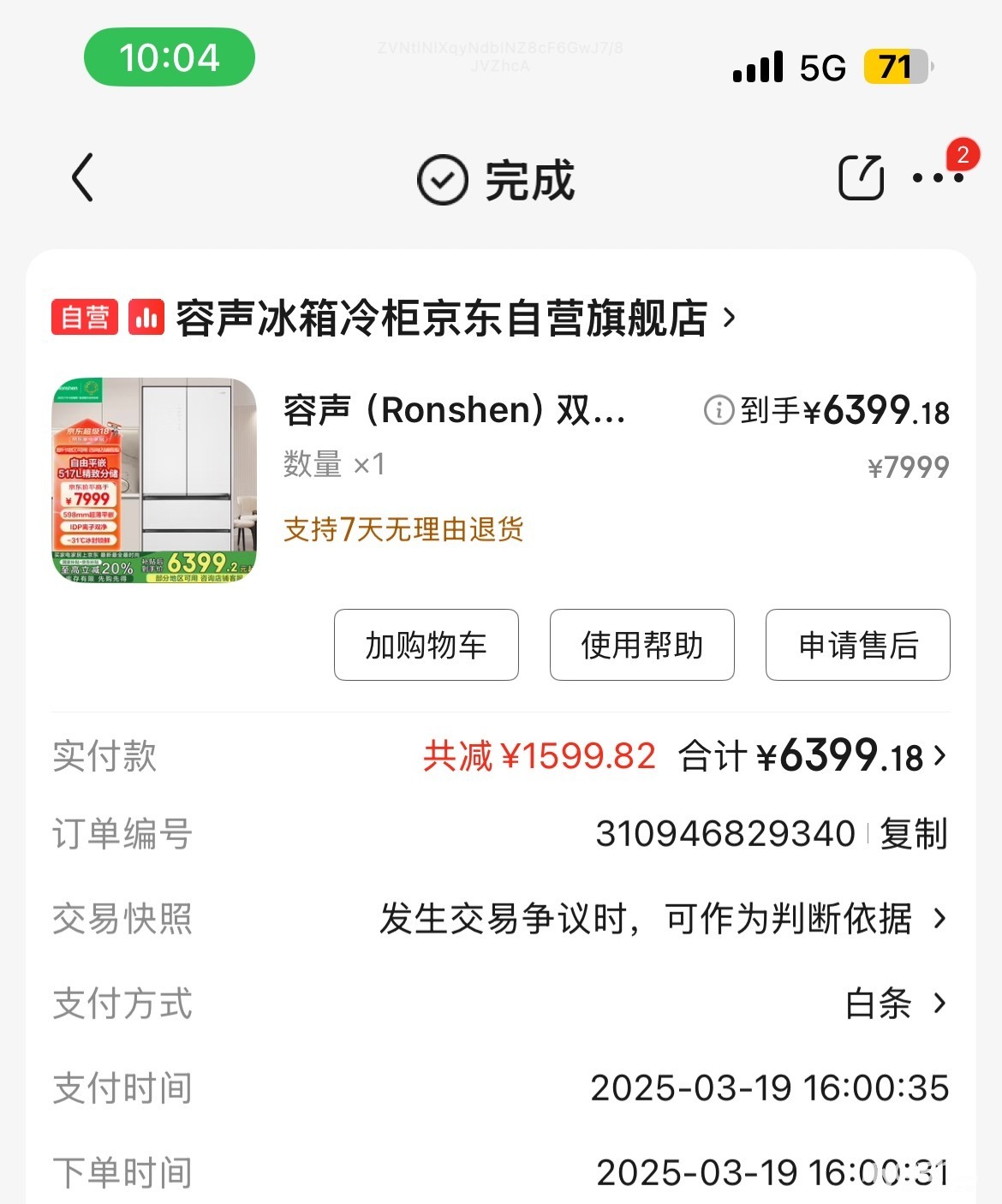Tap the info icon beside 到手 price
1002x1204 pixels.
tap(719, 410)
